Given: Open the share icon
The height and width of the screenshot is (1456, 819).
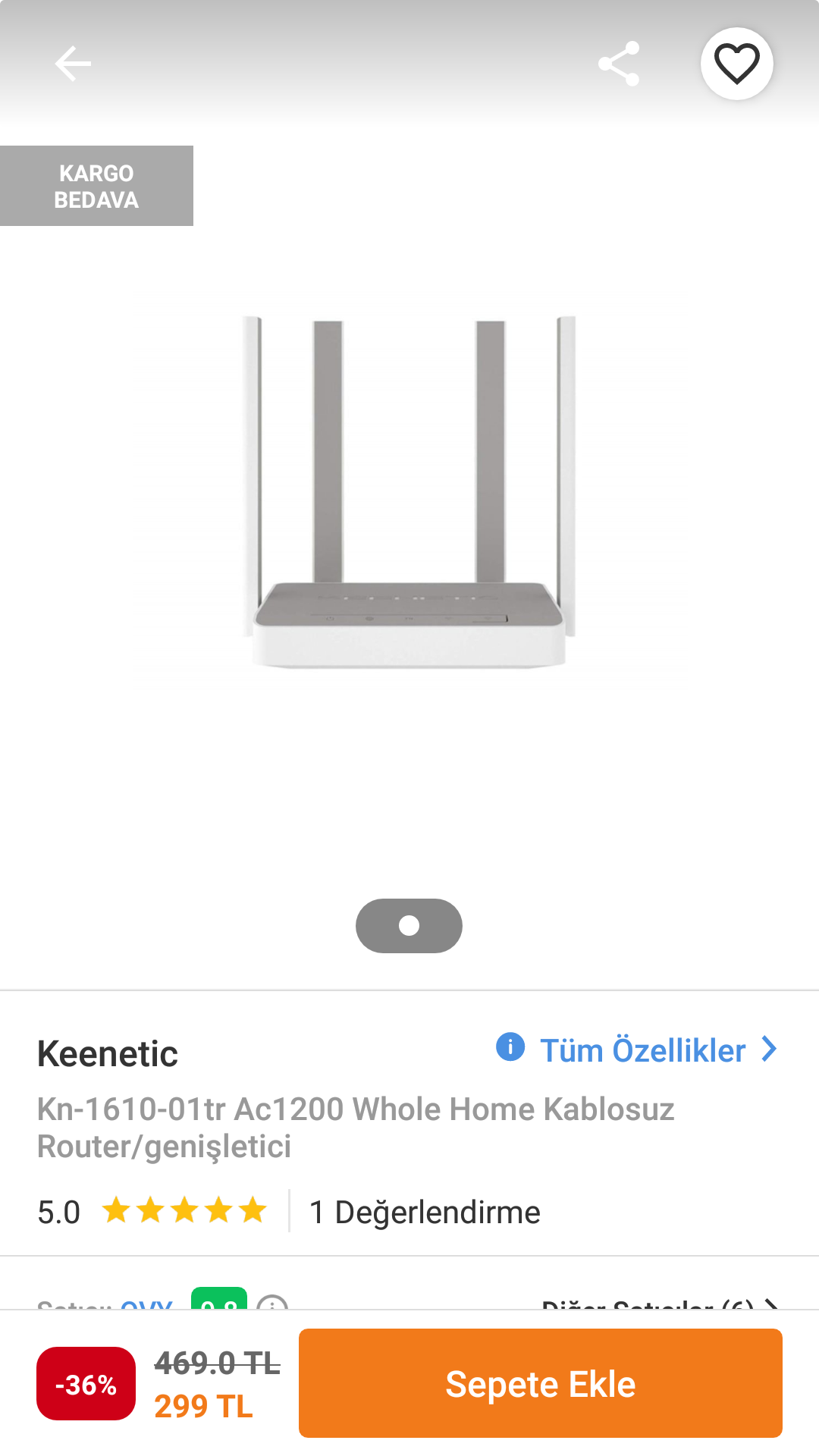Looking at the screenshot, I should 619,63.
